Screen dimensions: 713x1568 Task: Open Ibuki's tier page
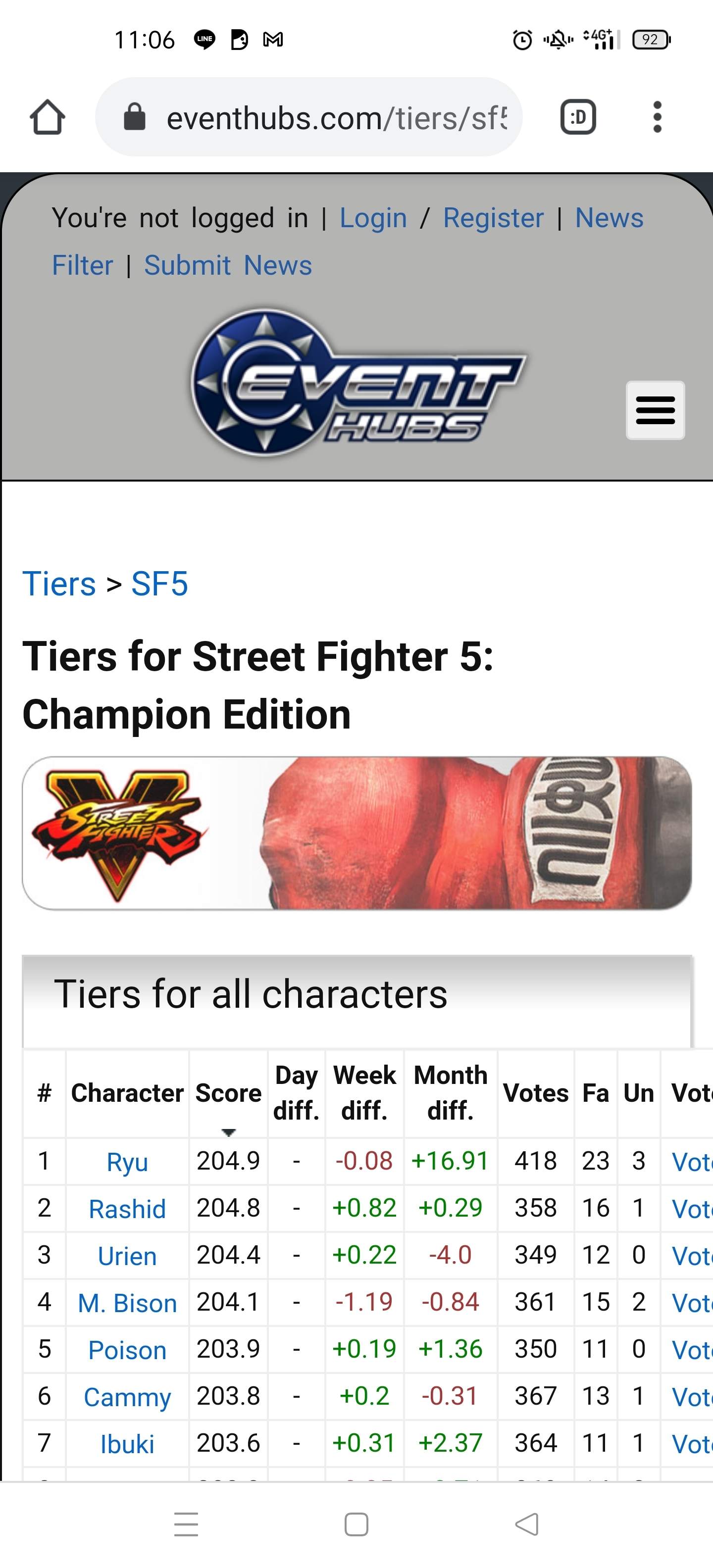pos(127,1443)
